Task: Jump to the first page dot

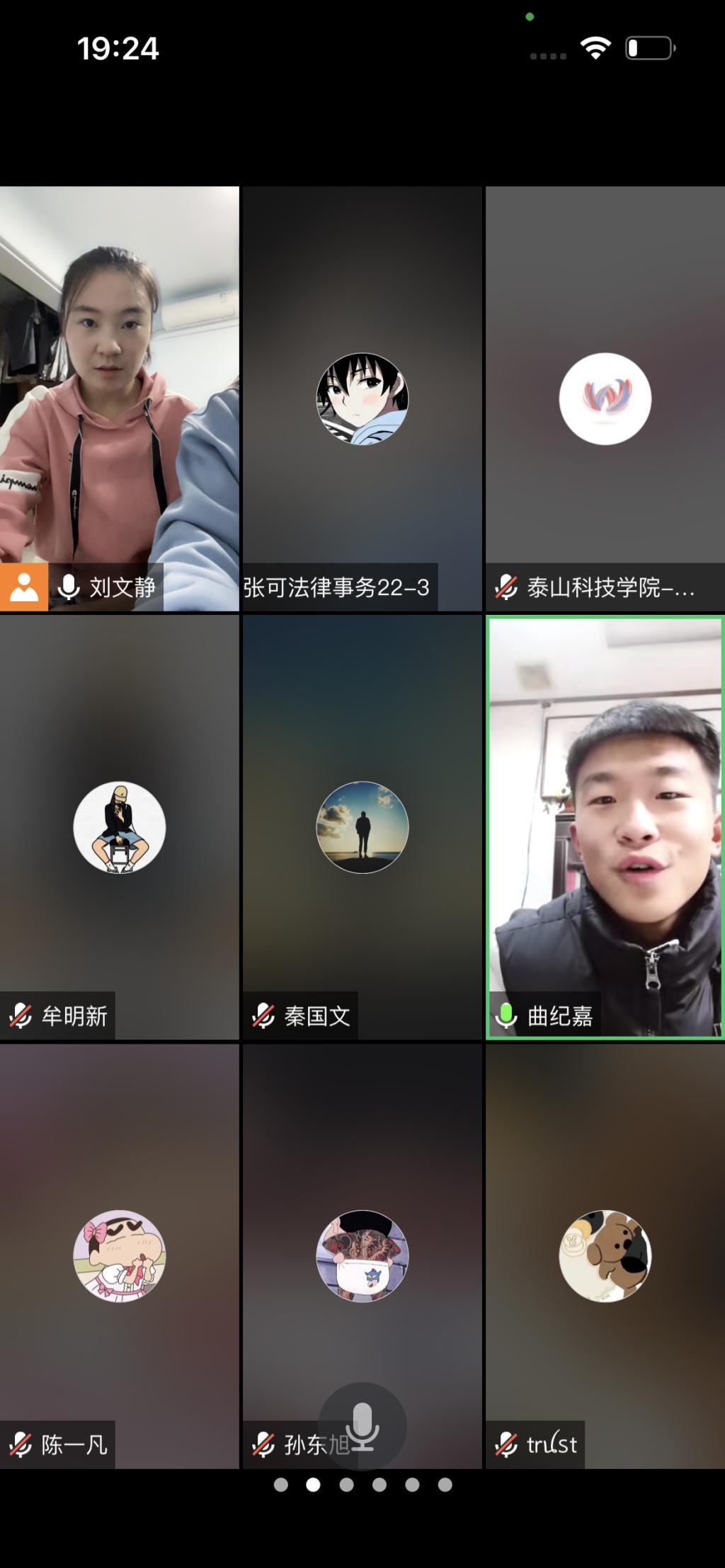Action: pyautogui.click(x=281, y=1485)
